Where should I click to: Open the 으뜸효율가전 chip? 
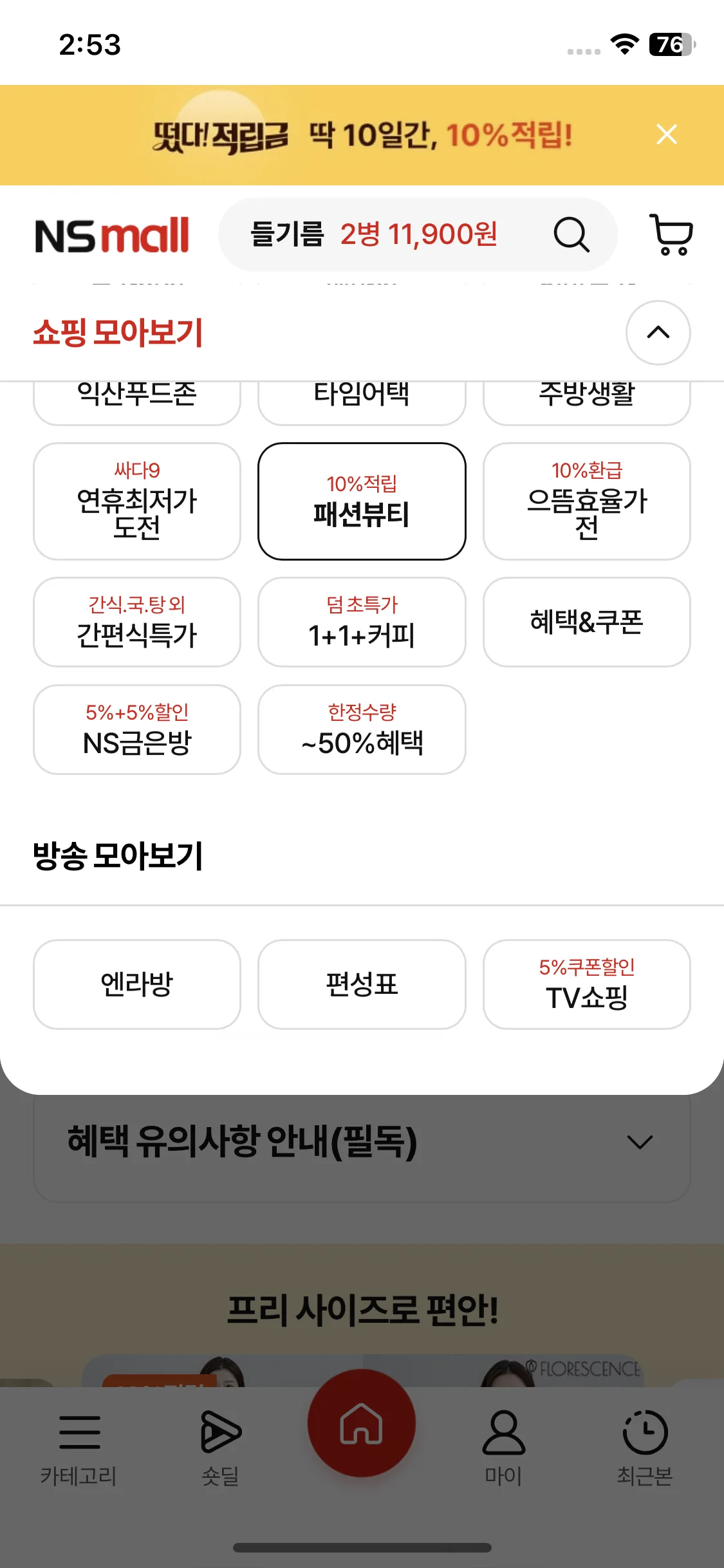(x=586, y=501)
